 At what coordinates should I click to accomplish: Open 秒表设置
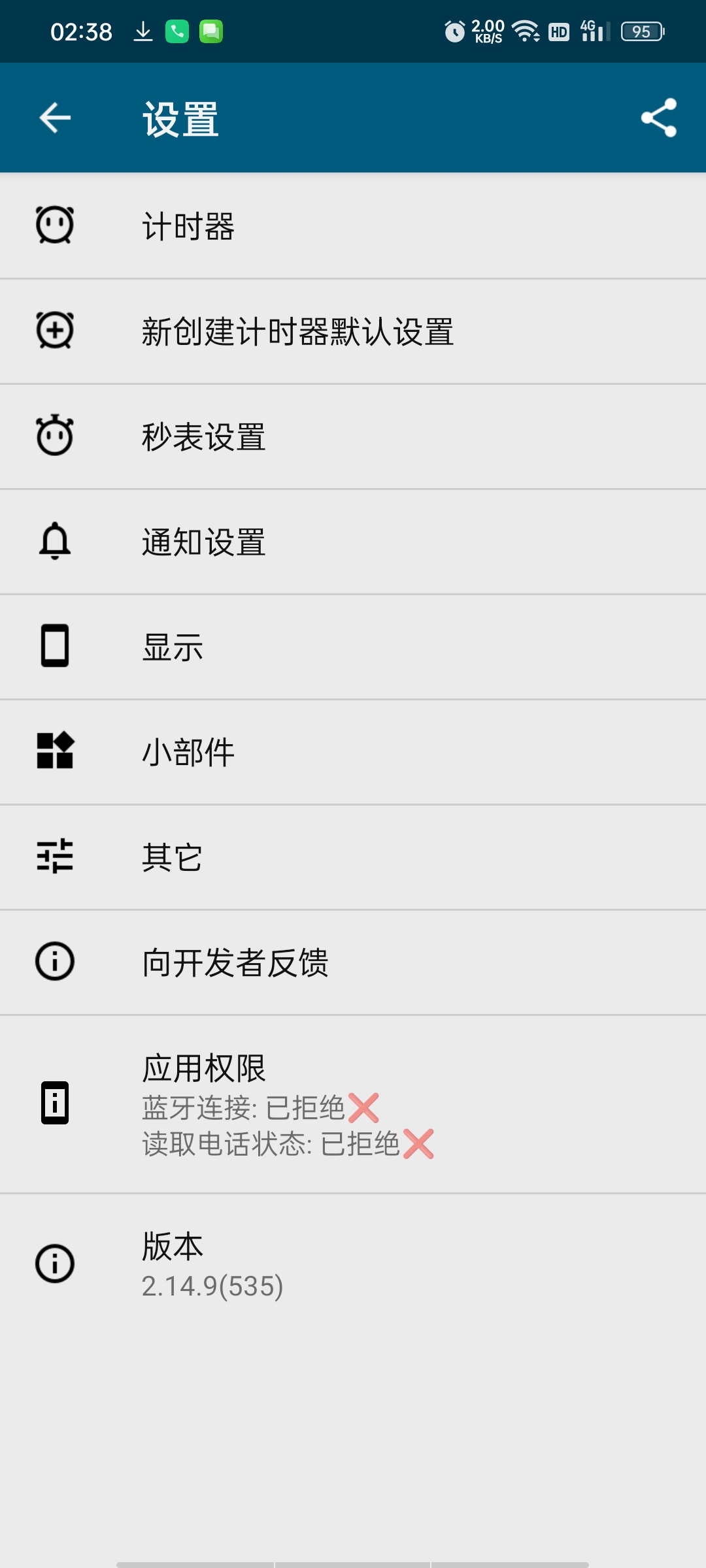tap(353, 436)
